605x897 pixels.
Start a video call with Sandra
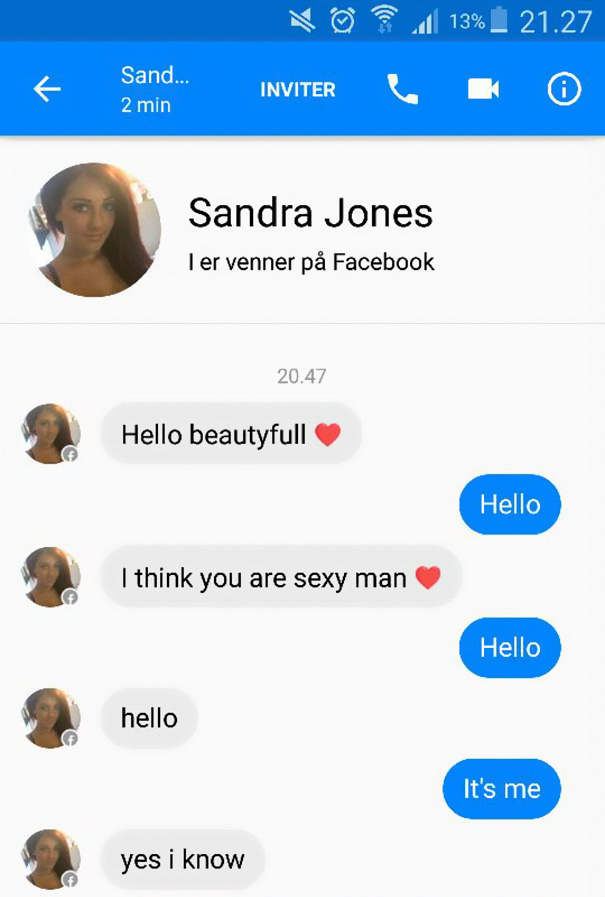[x=483, y=89]
